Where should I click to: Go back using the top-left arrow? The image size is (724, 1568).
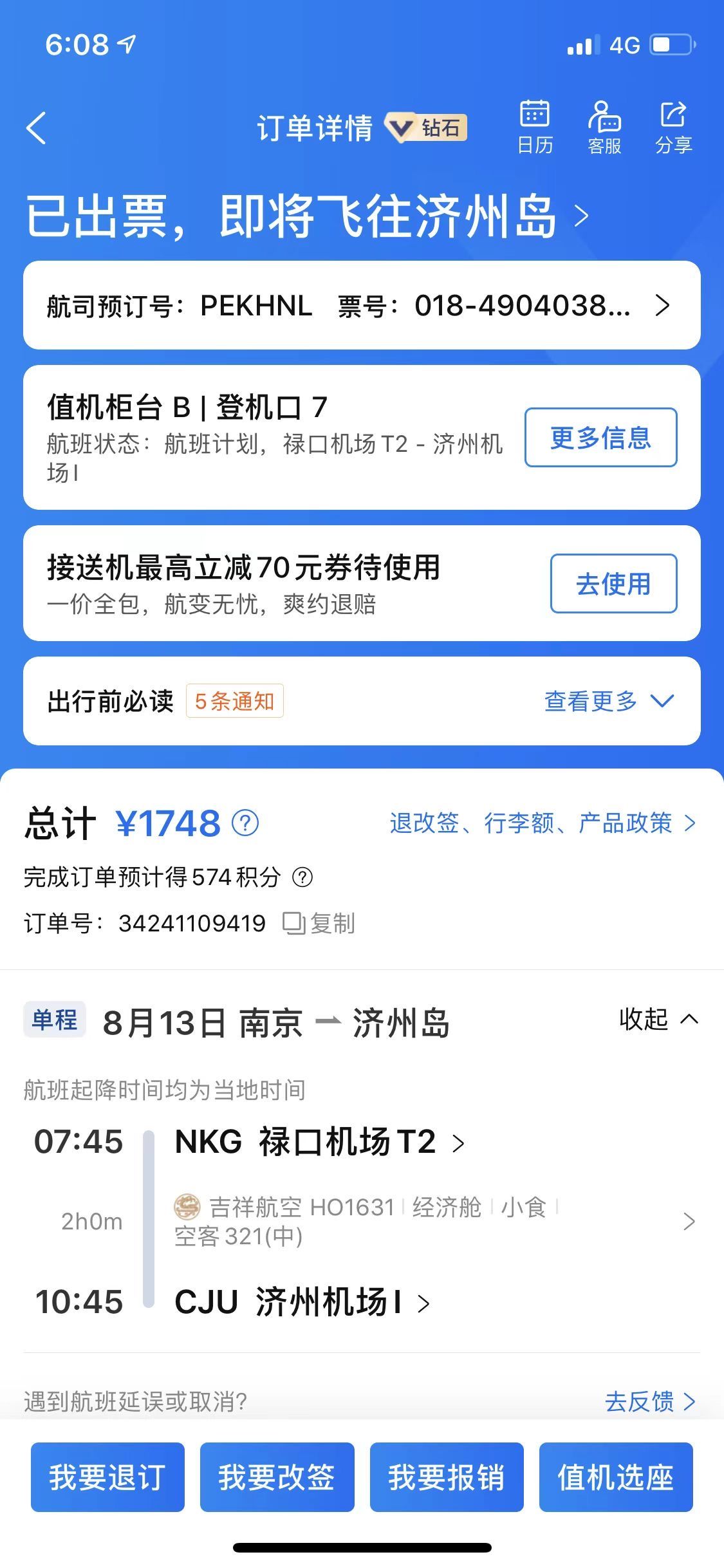pos(37,128)
